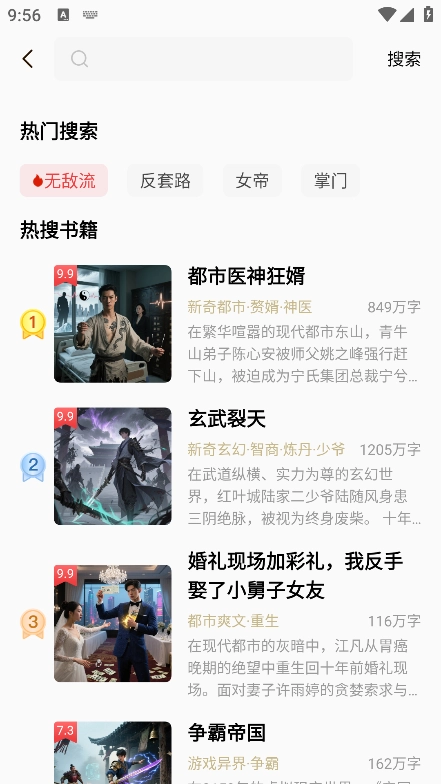Go back using the arrow icon

pyautogui.click(x=28, y=59)
